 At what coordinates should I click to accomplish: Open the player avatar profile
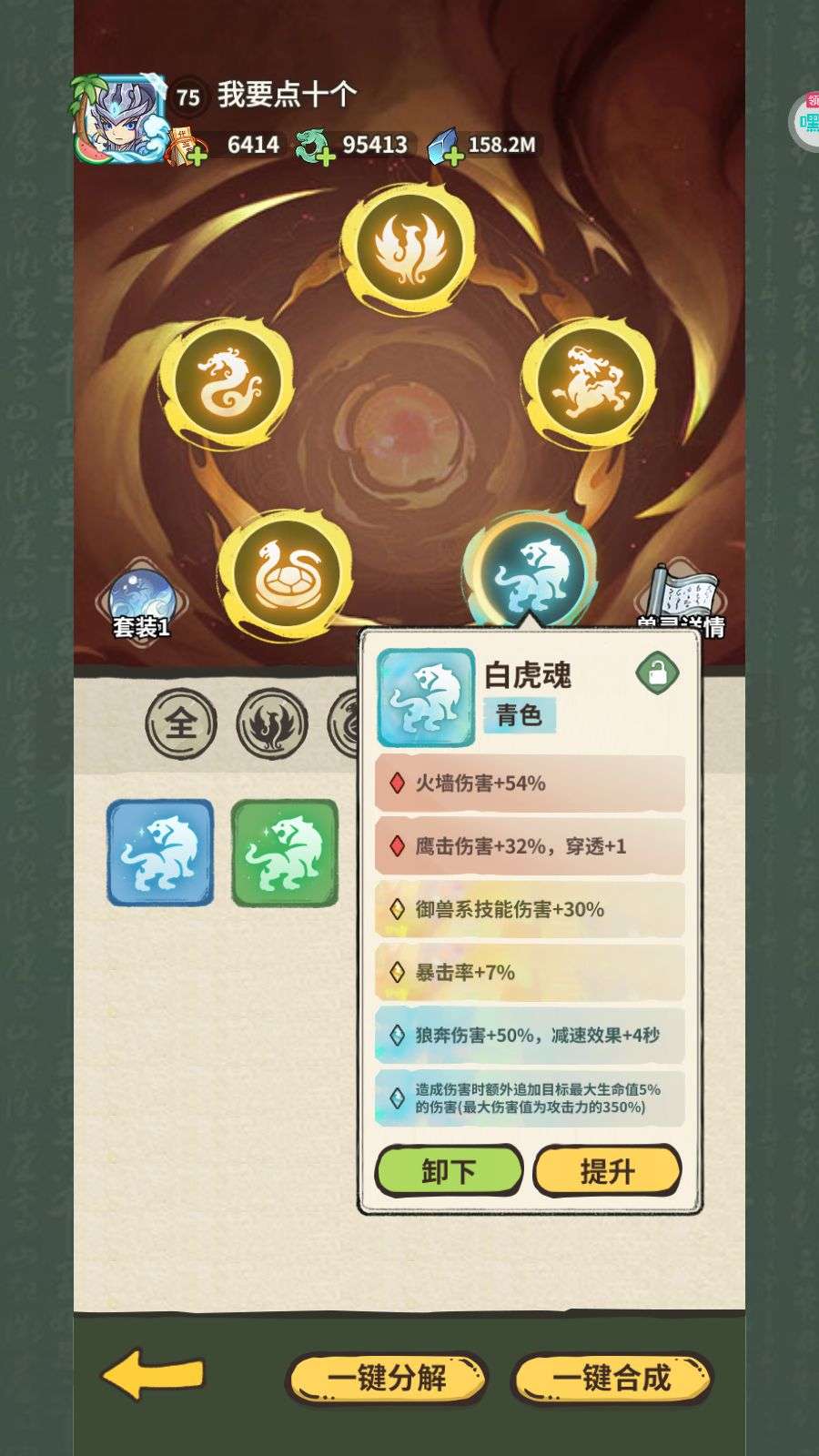[x=119, y=119]
